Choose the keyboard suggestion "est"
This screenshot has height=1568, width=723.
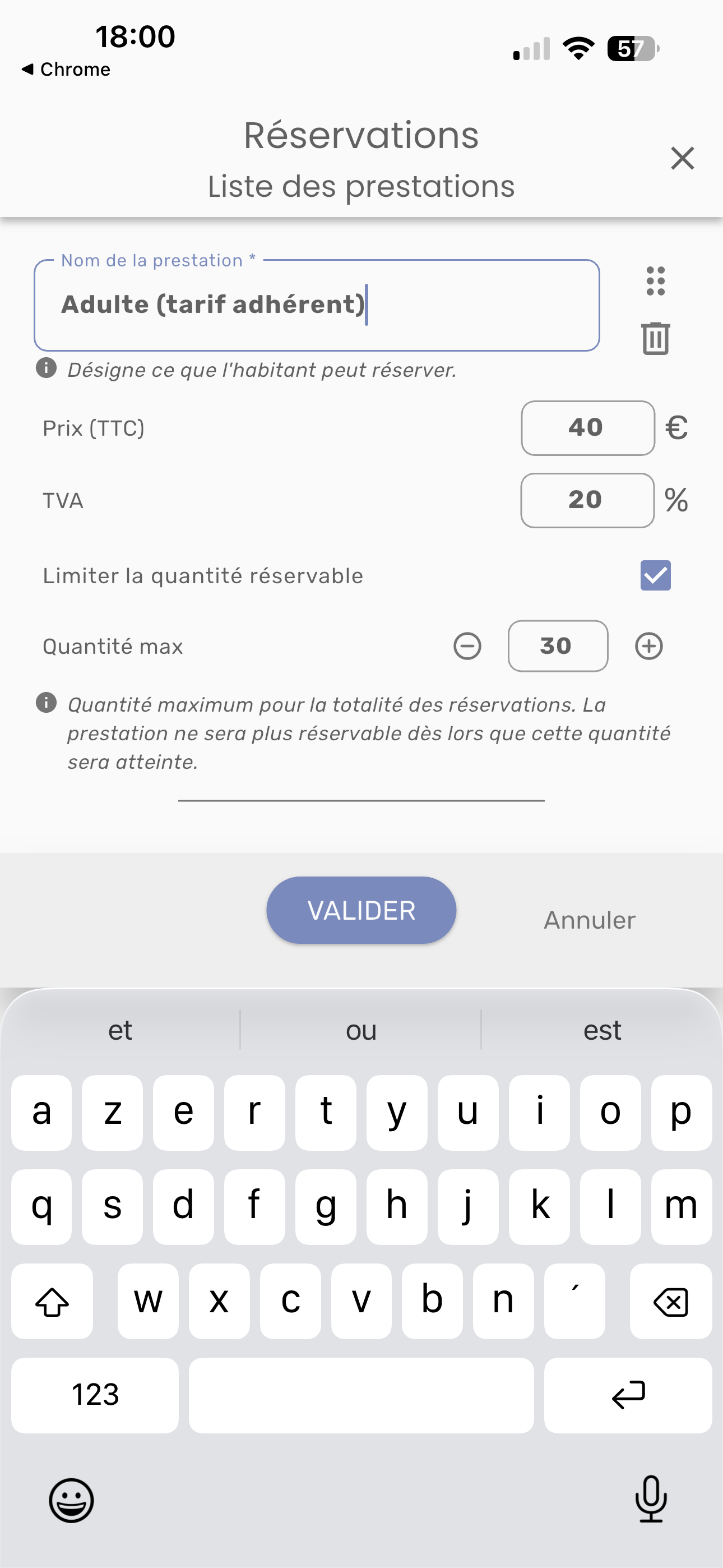point(602,1031)
